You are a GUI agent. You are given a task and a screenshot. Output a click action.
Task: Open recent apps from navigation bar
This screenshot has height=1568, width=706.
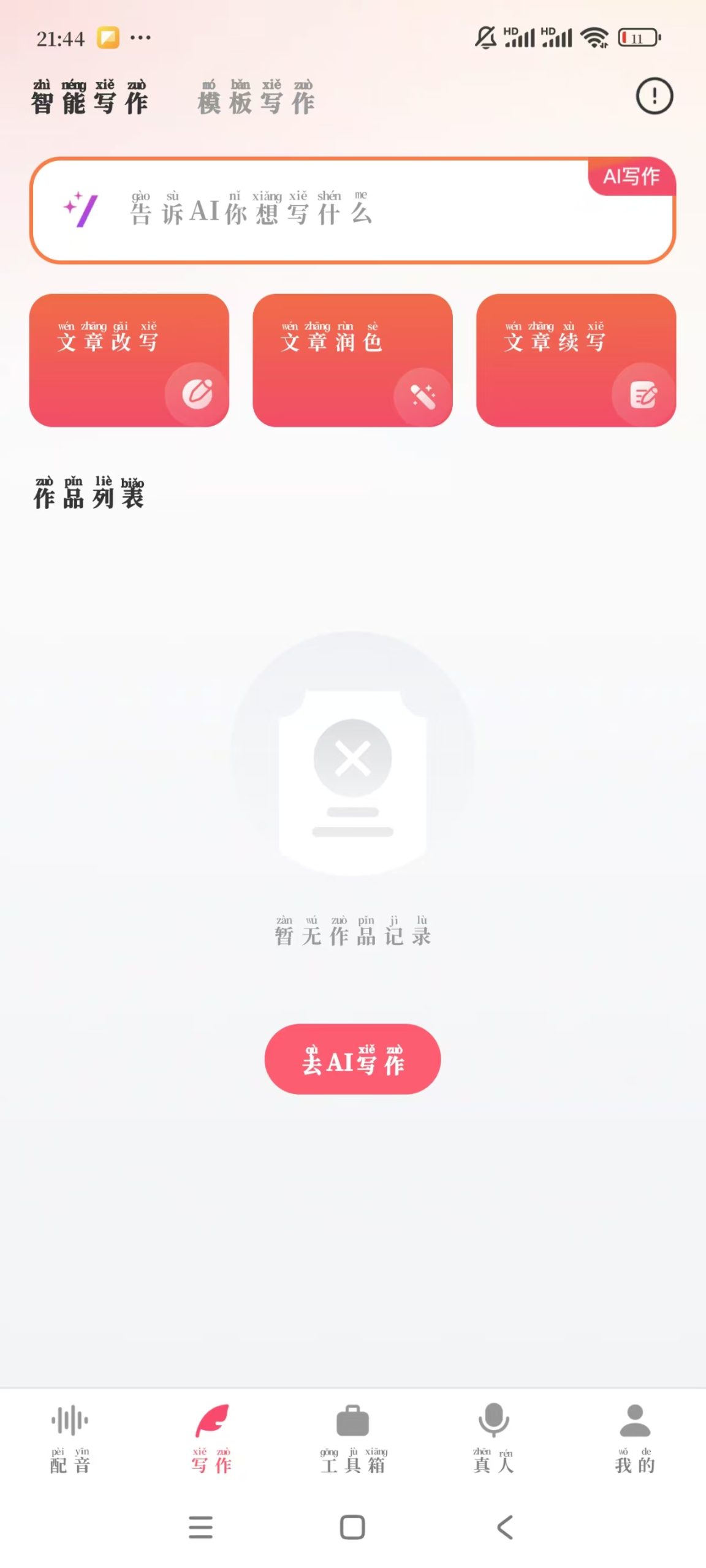point(200,1527)
